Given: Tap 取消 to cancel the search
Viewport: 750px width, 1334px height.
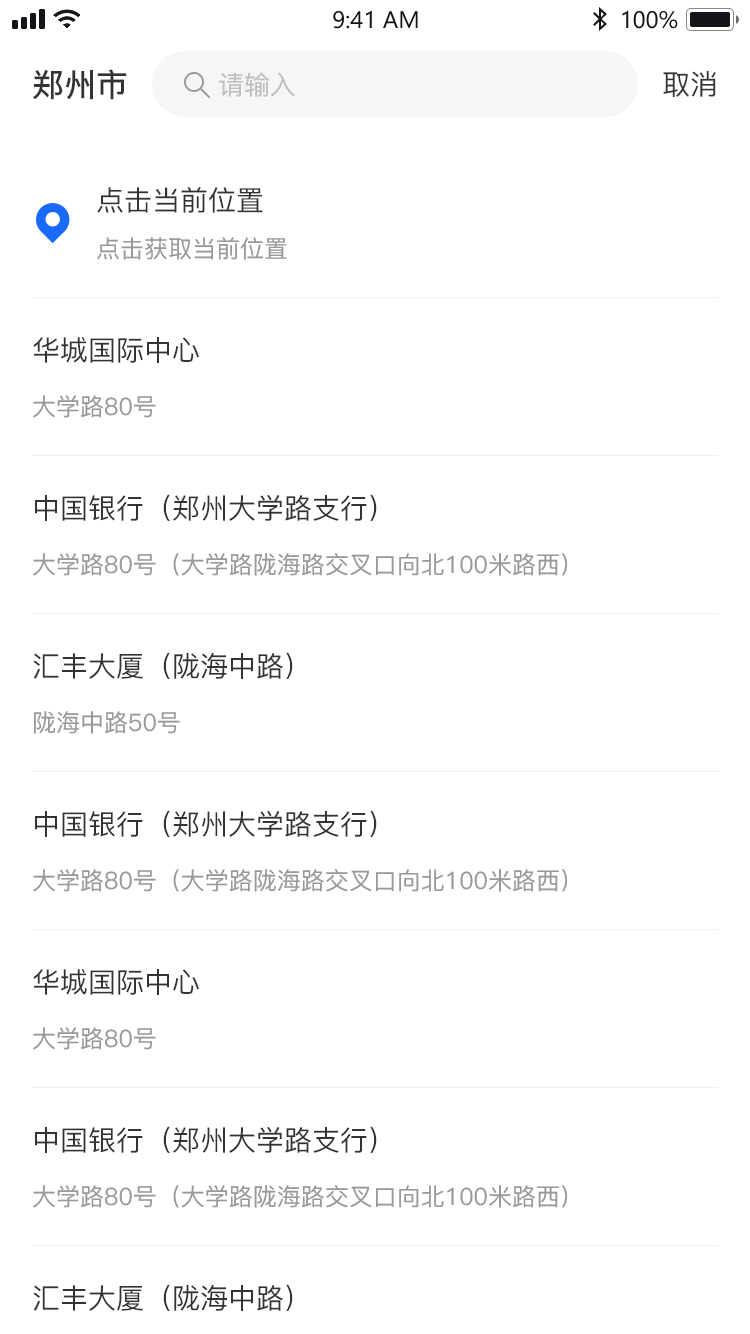Looking at the screenshot, I should pyautogui.click(x=690, y=85).
